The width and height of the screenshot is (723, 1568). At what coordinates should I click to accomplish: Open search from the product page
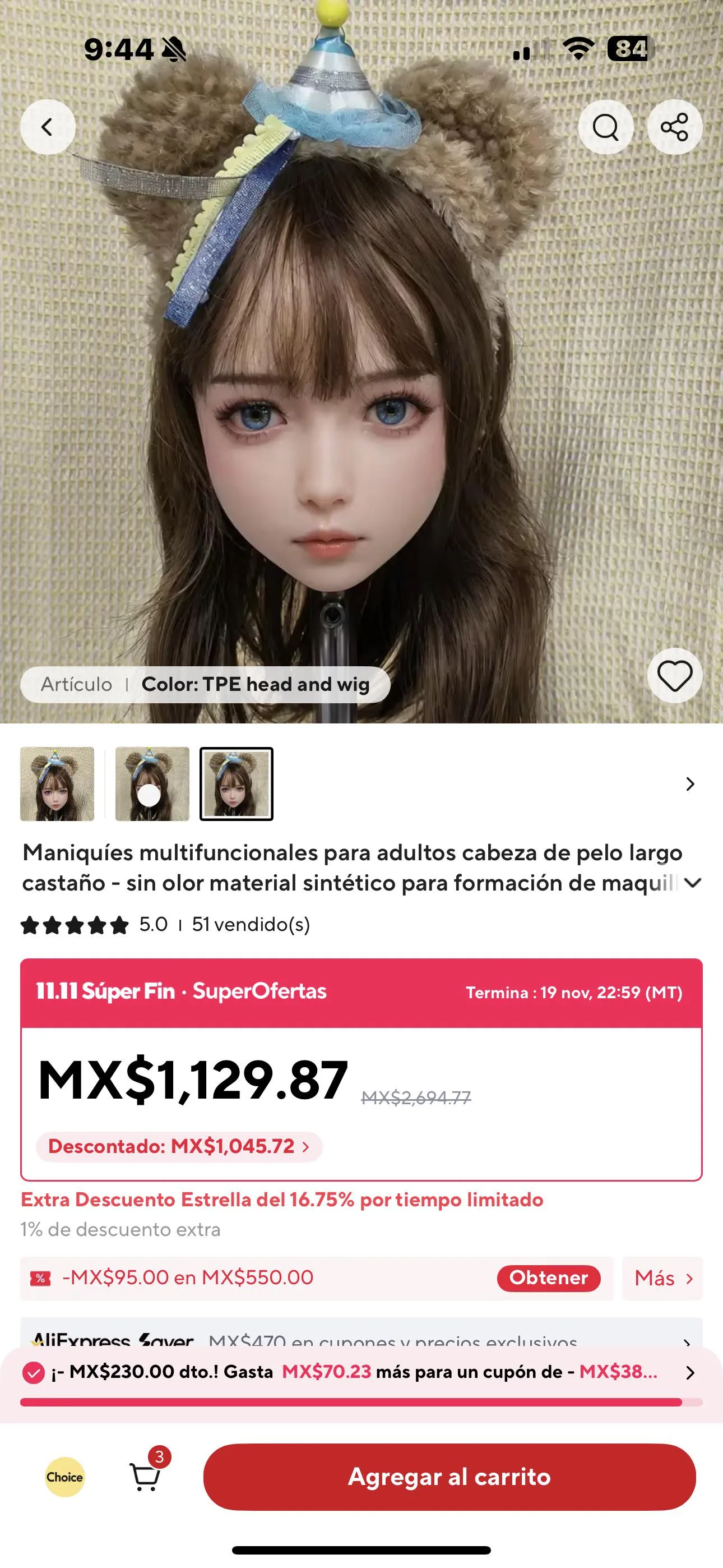[x=605, y=127]
